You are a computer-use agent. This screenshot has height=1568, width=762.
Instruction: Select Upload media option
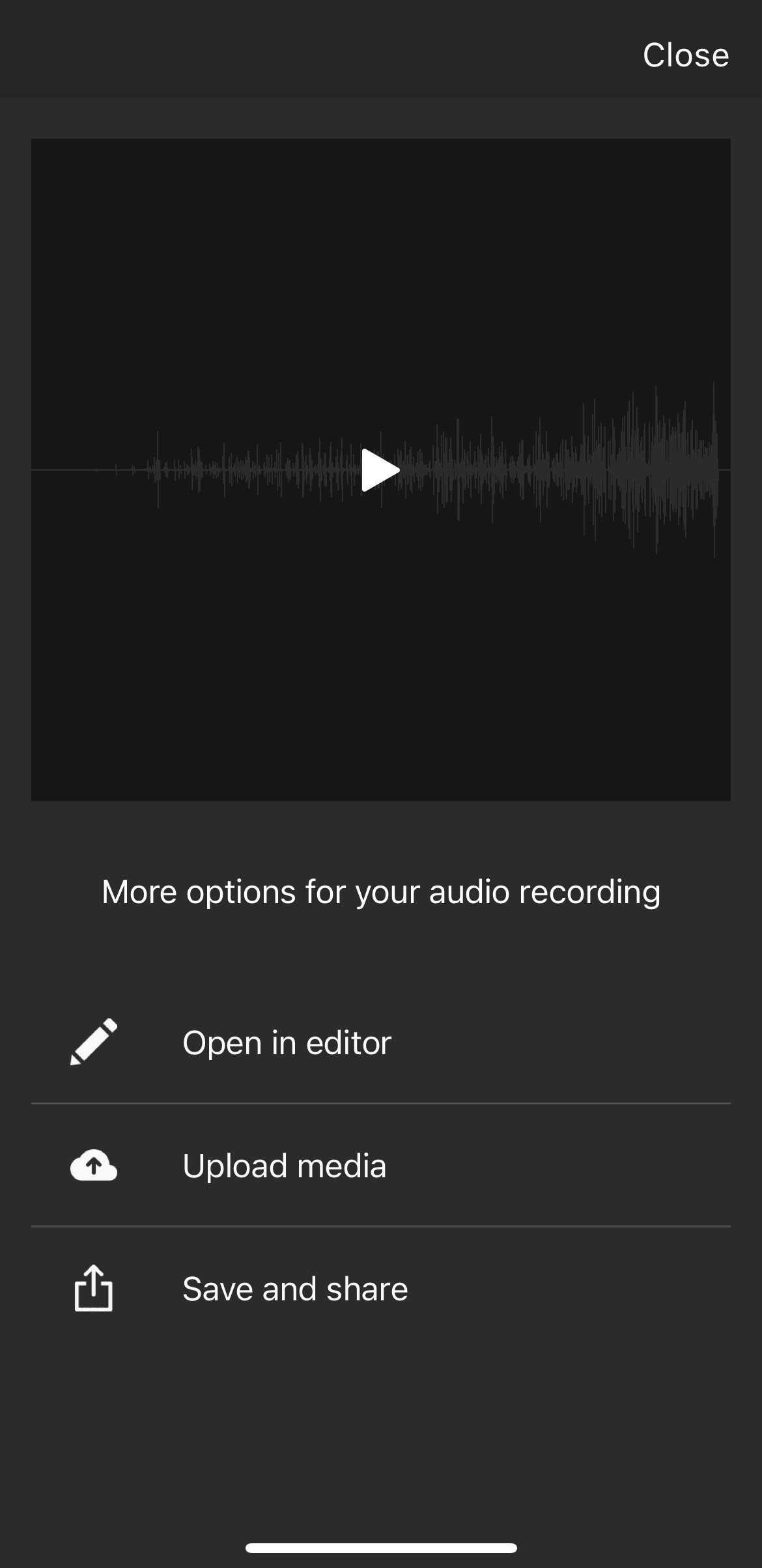point(284,1166)
